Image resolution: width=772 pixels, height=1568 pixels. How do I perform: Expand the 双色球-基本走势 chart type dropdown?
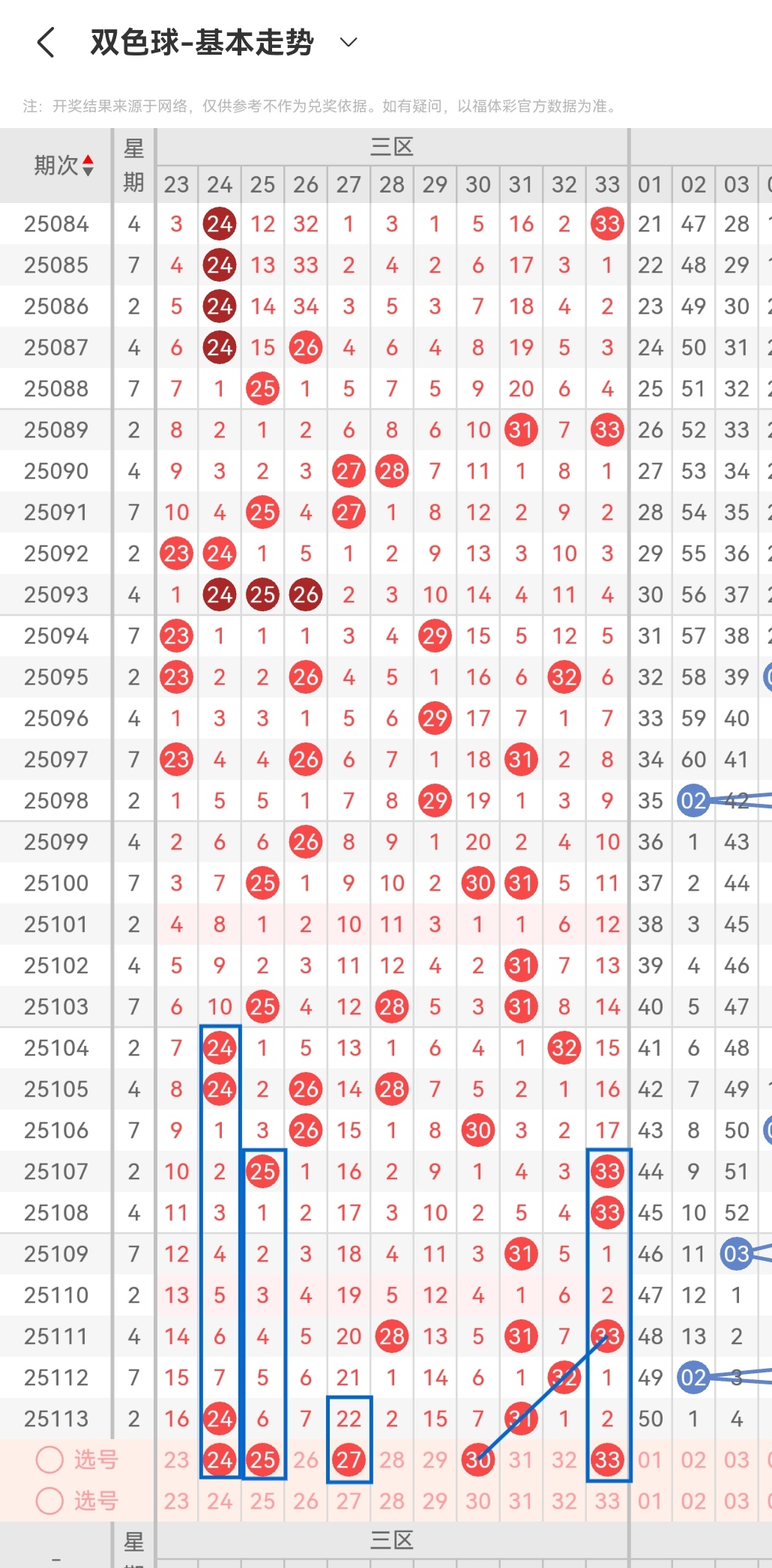click(x=348, y=43)
